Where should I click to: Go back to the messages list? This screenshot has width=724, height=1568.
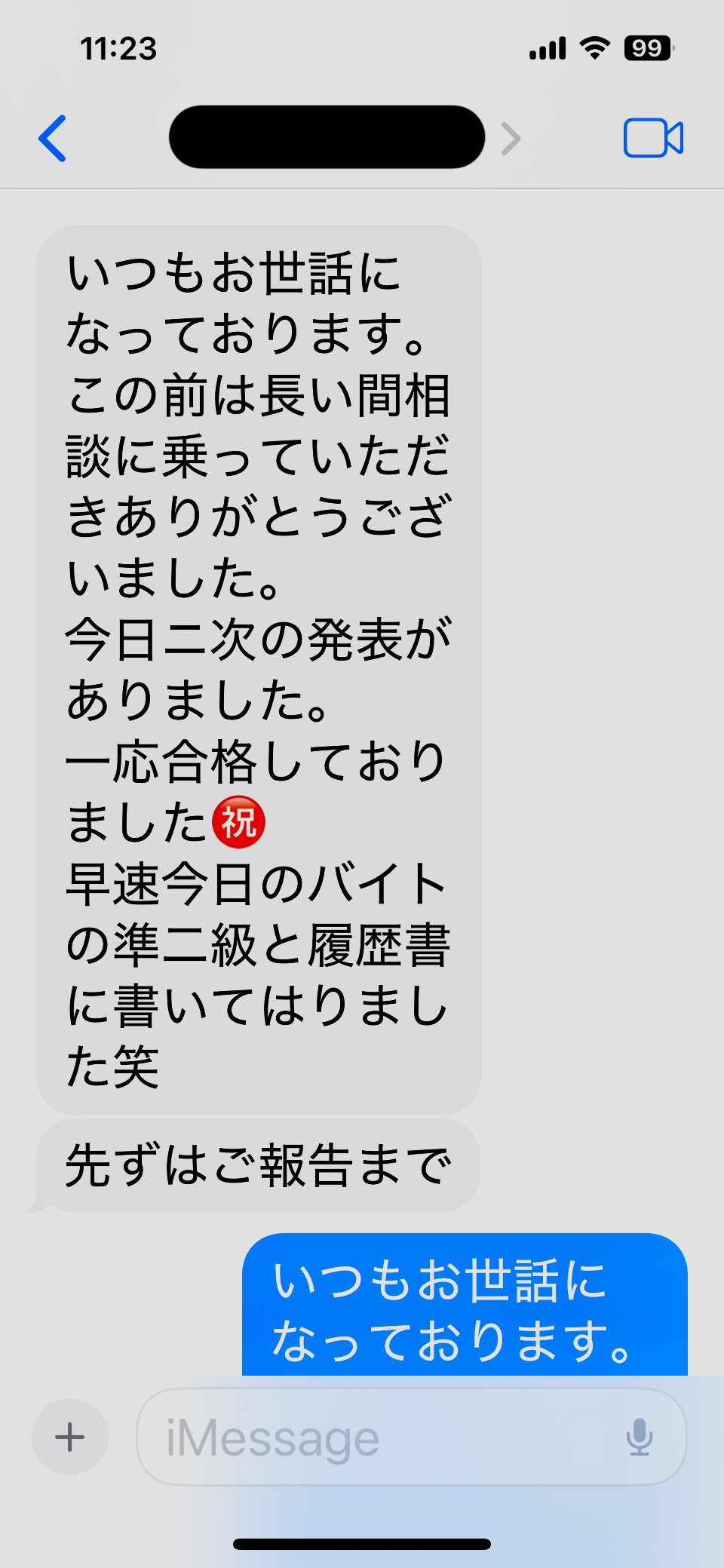coord(53,139)
